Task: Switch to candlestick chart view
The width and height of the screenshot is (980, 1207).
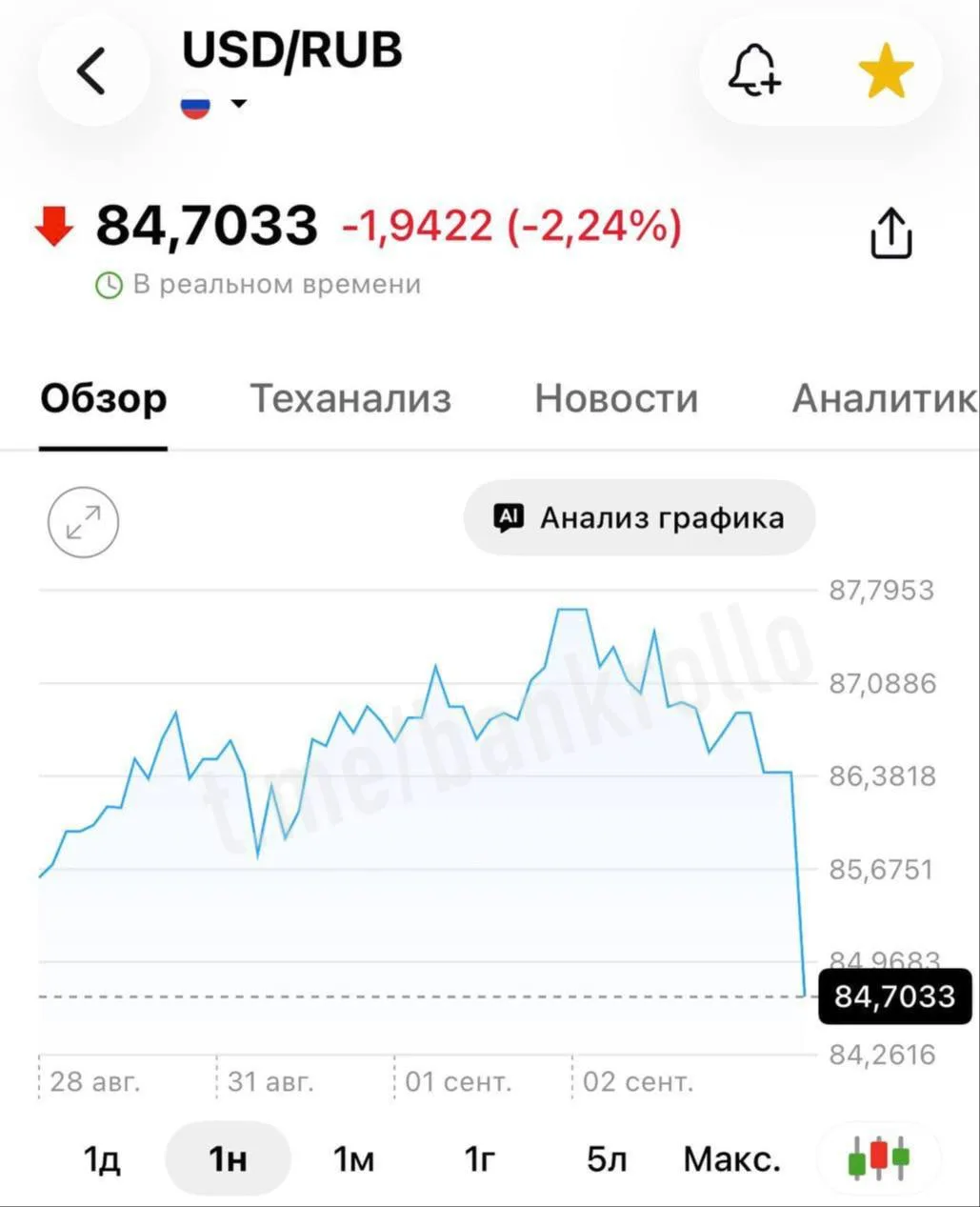Action: point(878,1159)
